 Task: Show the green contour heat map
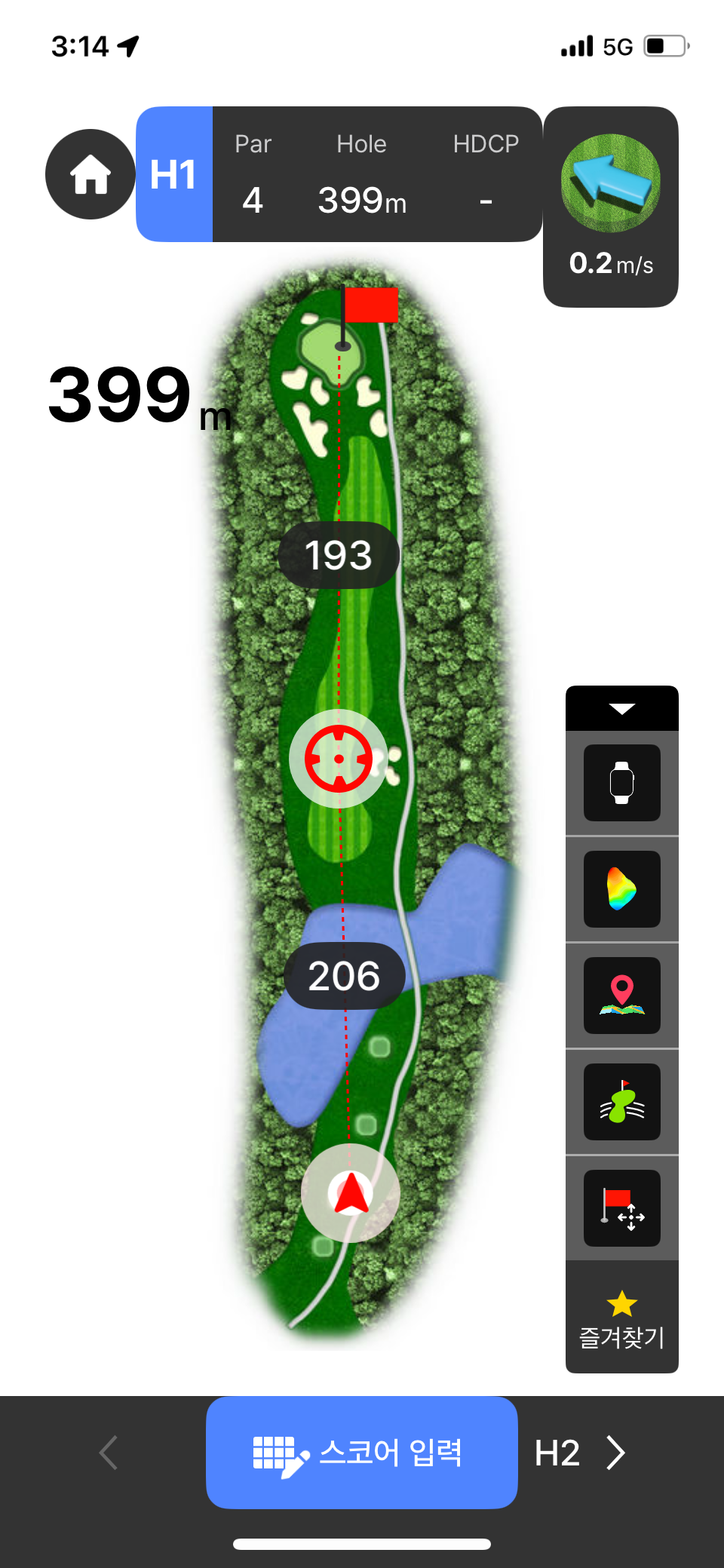621,889
